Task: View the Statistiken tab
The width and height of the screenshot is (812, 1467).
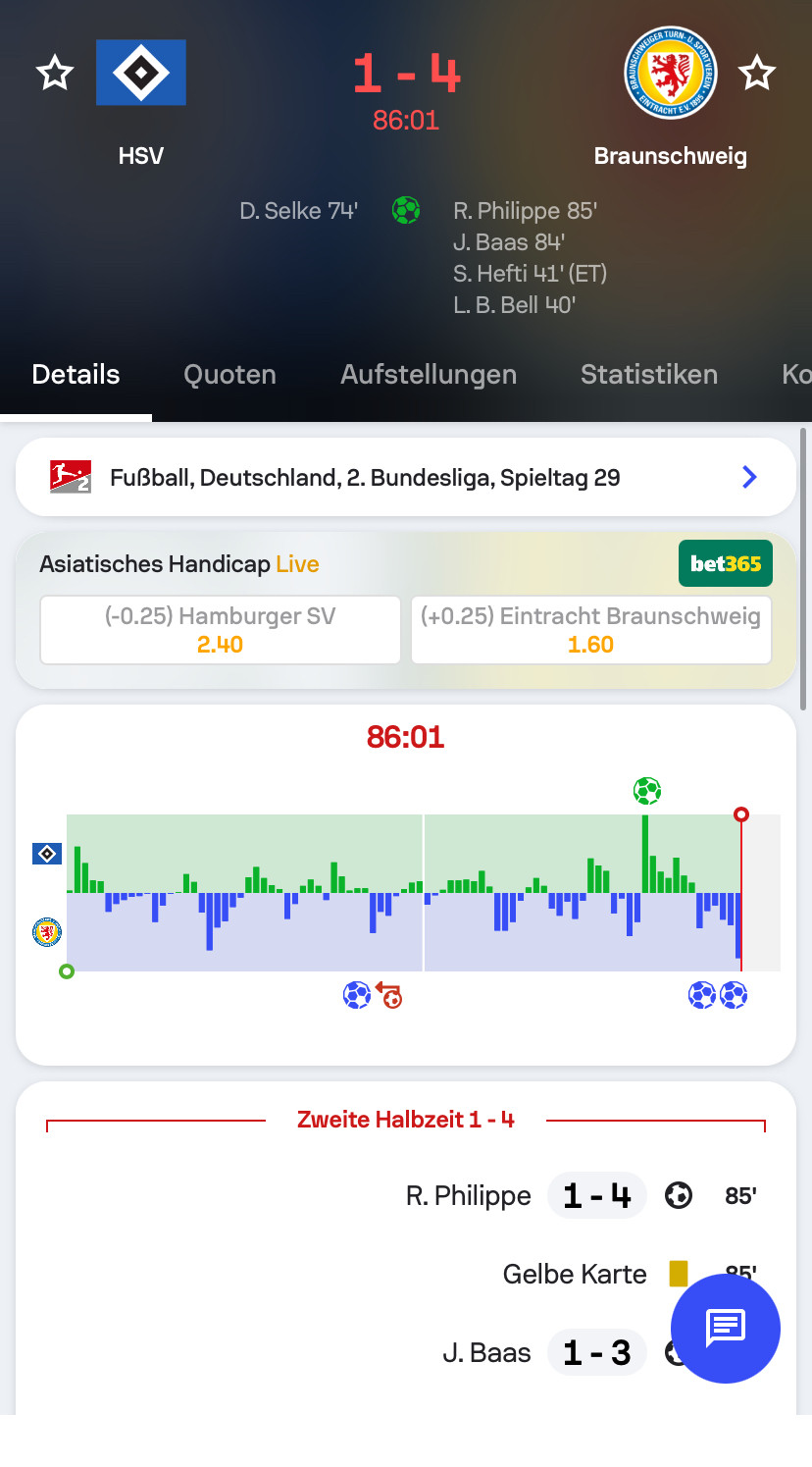Action: coord(648,374)
